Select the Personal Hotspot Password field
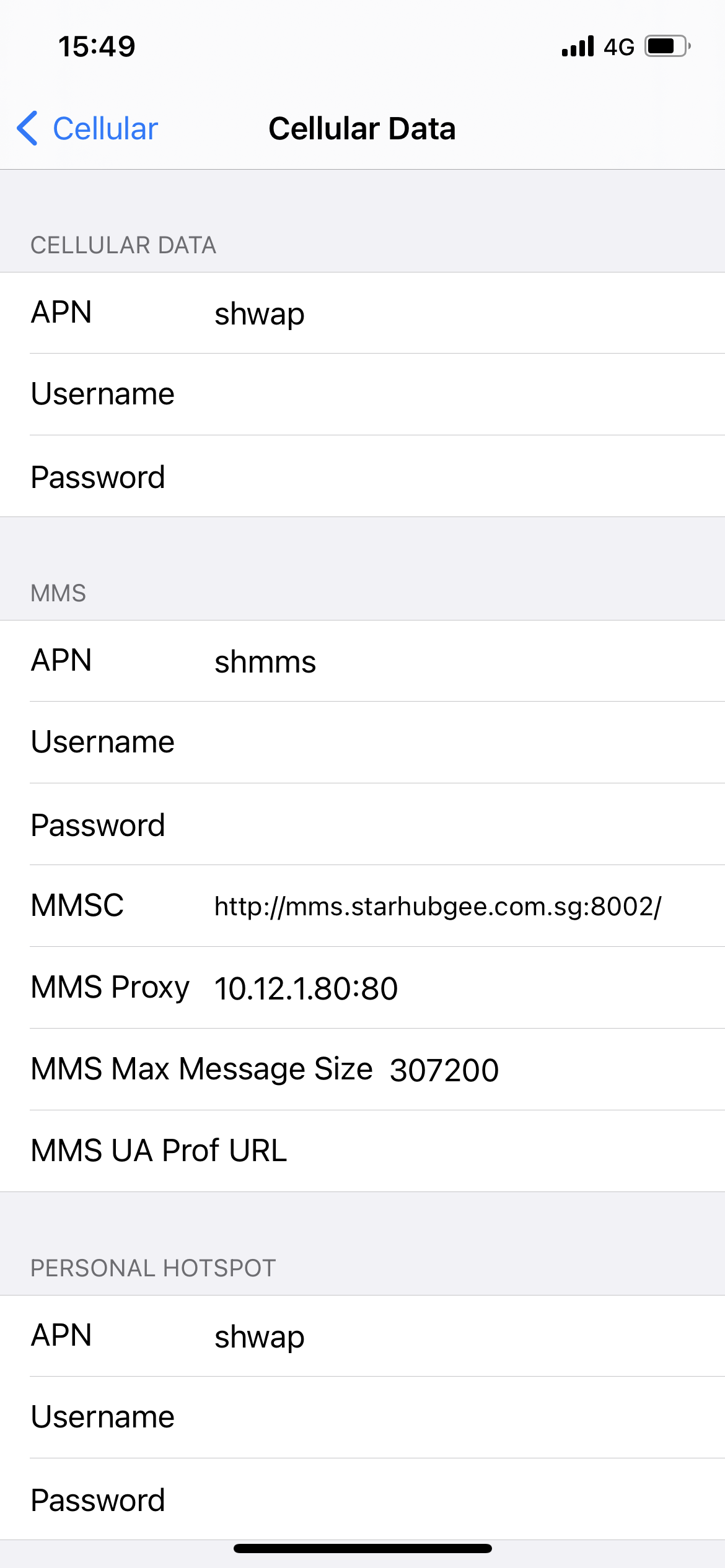725x1568 pixels. click(362, 1499)
